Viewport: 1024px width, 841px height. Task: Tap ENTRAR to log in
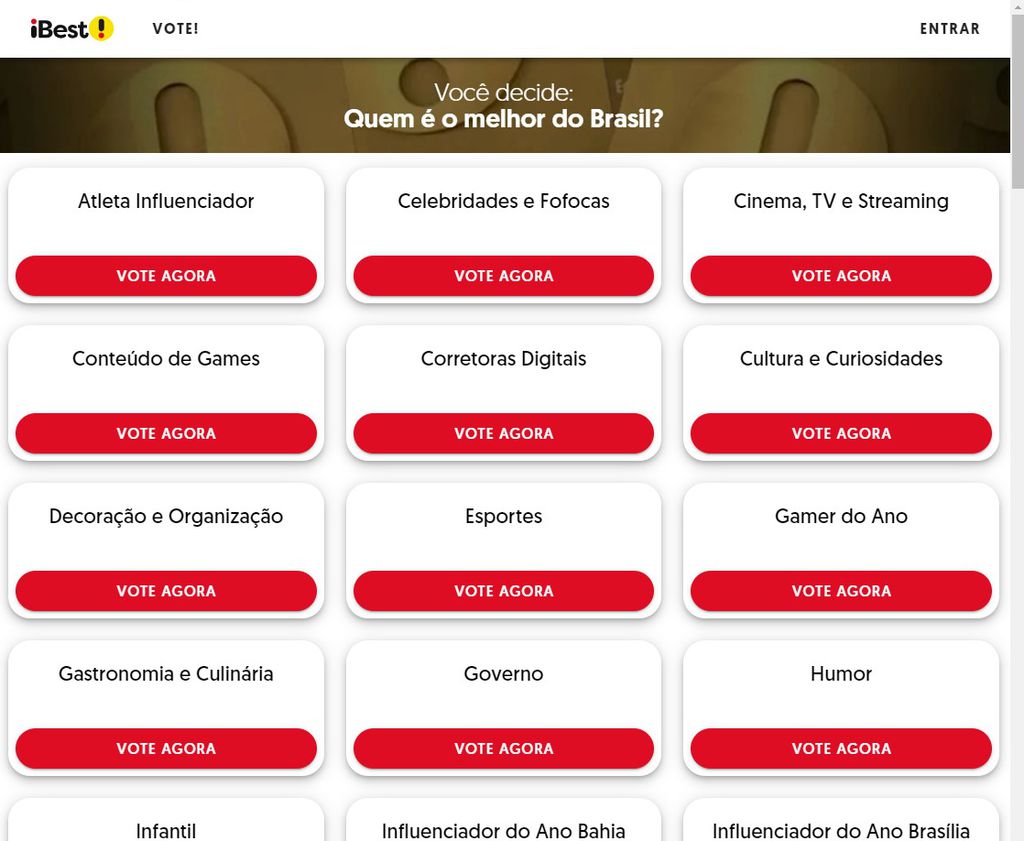[x=949, y=29]
